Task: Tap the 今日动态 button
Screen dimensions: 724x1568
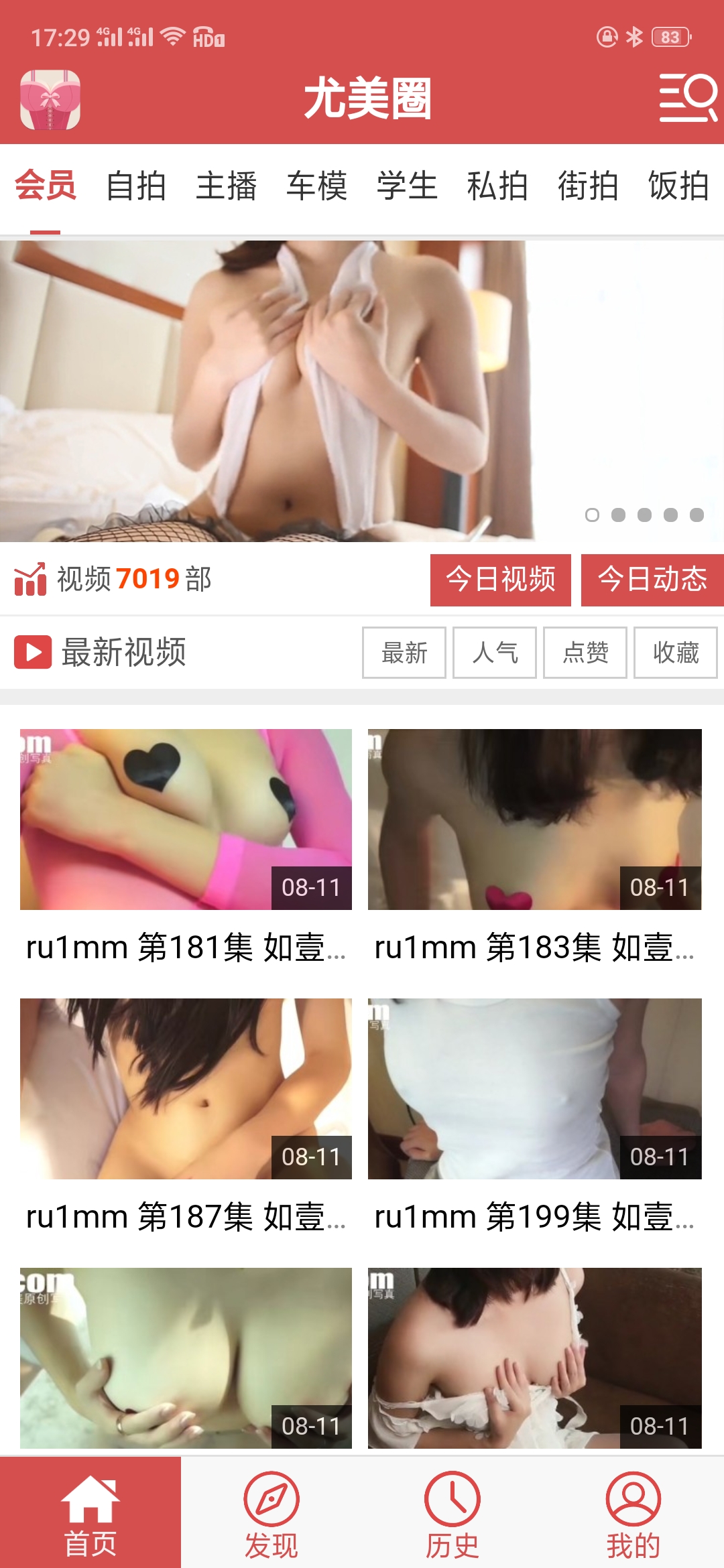Action: pos(652,580)
